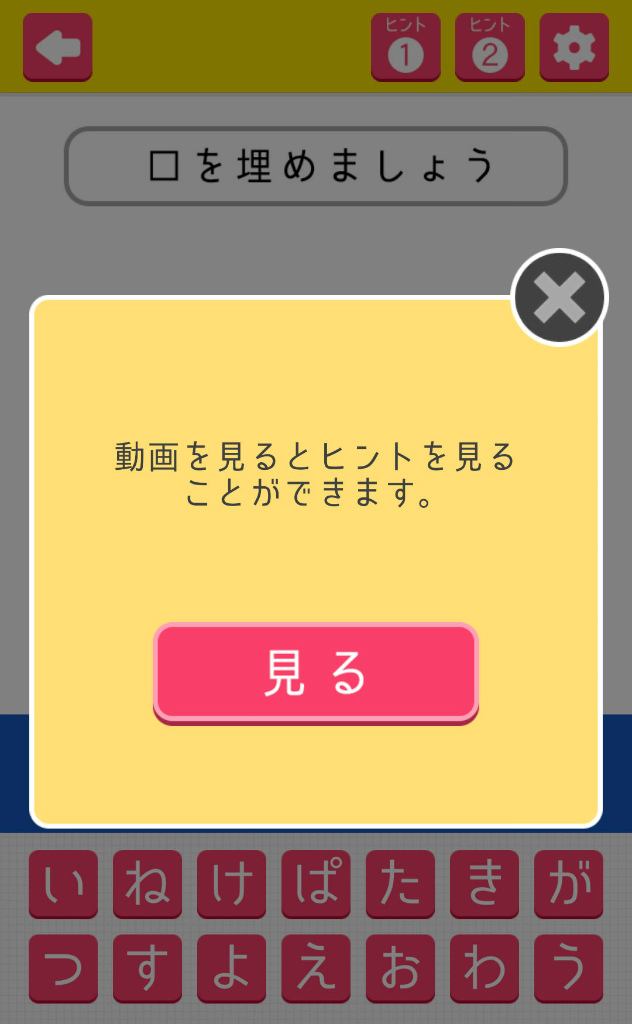The height and width of the screenshot is (1024, 632).
Task: Close the hint video dialog
Action: point(560,297)
